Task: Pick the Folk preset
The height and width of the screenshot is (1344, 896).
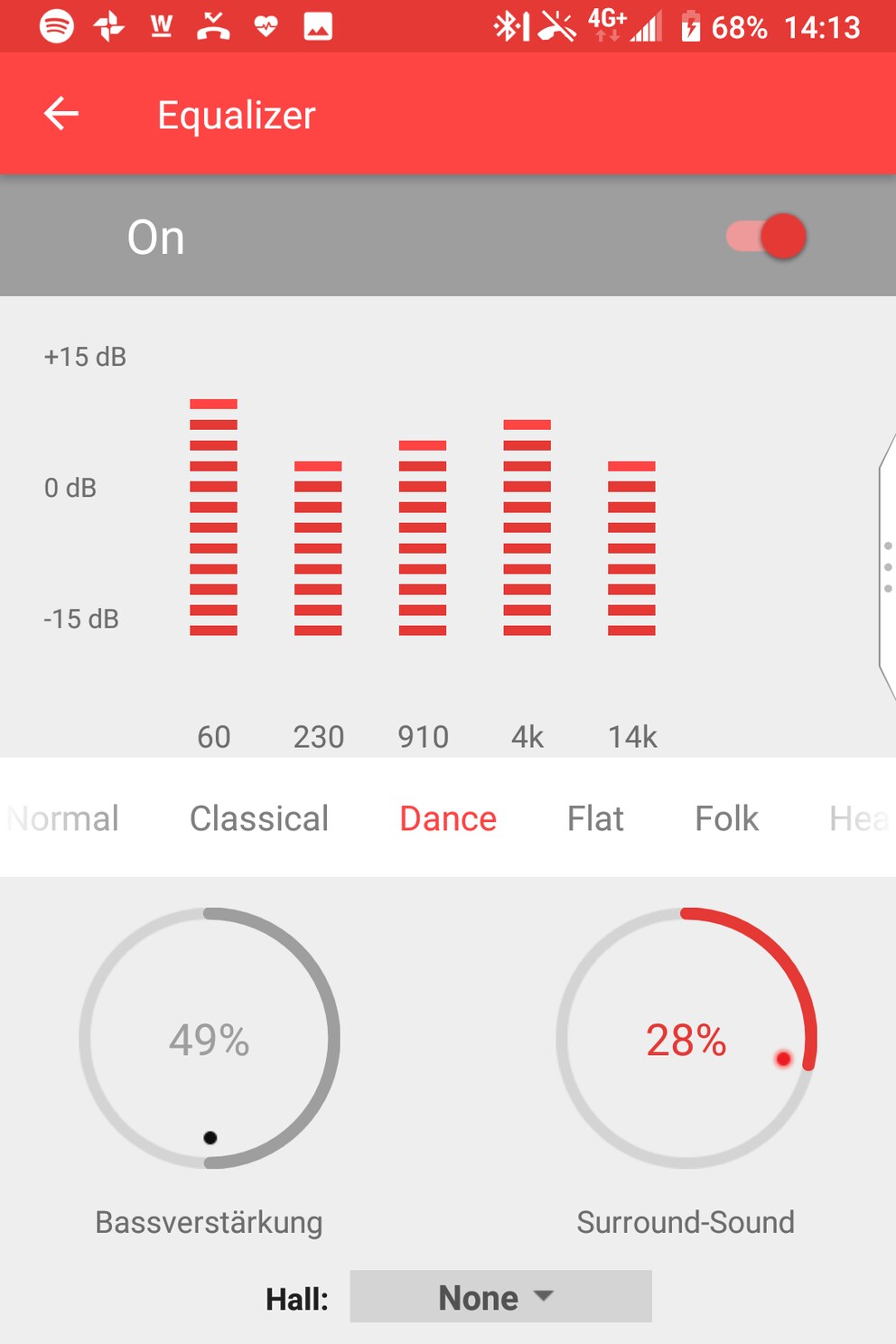Action: click(726, 818)
